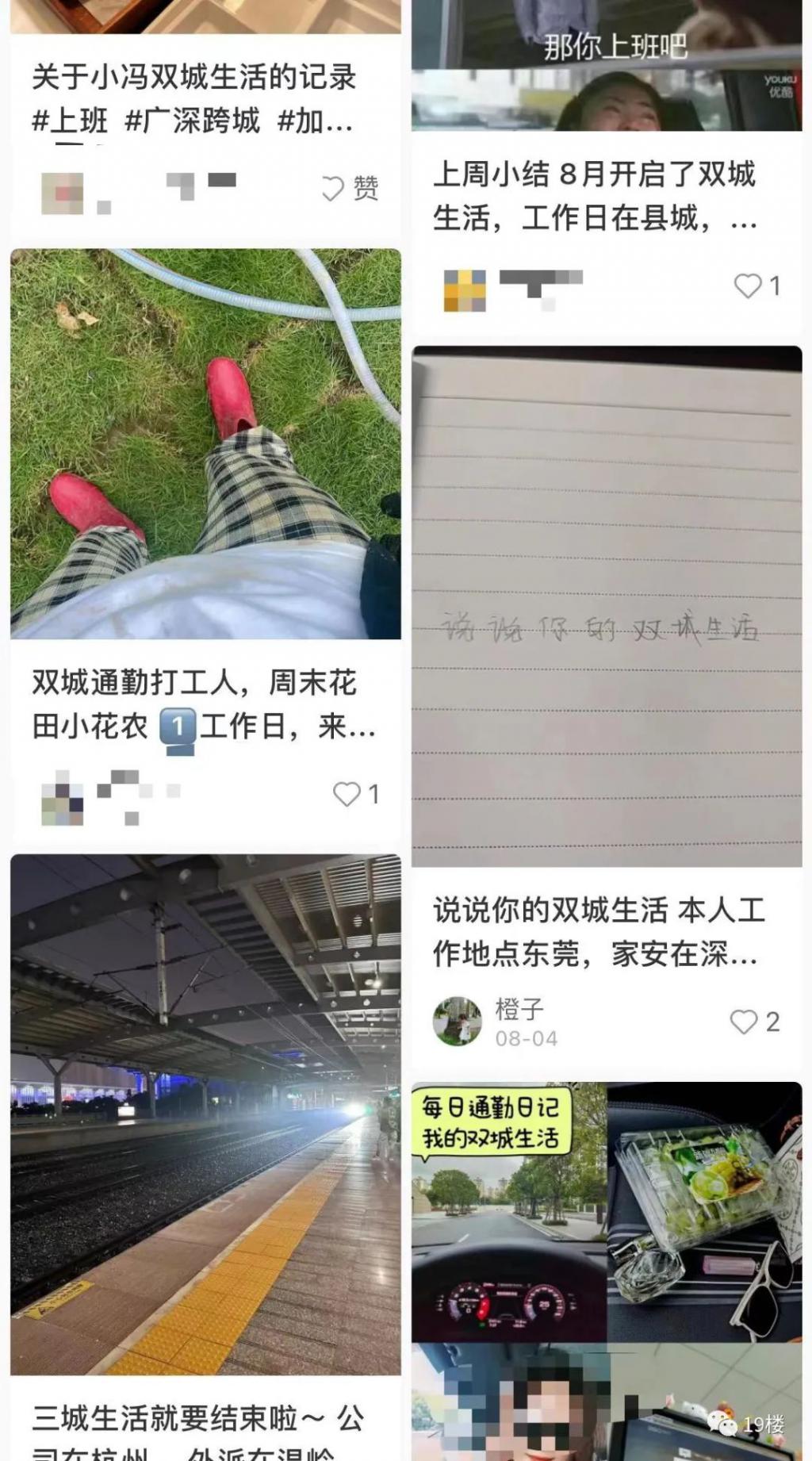Open the red rain boots post

click(x=205, y=443)
